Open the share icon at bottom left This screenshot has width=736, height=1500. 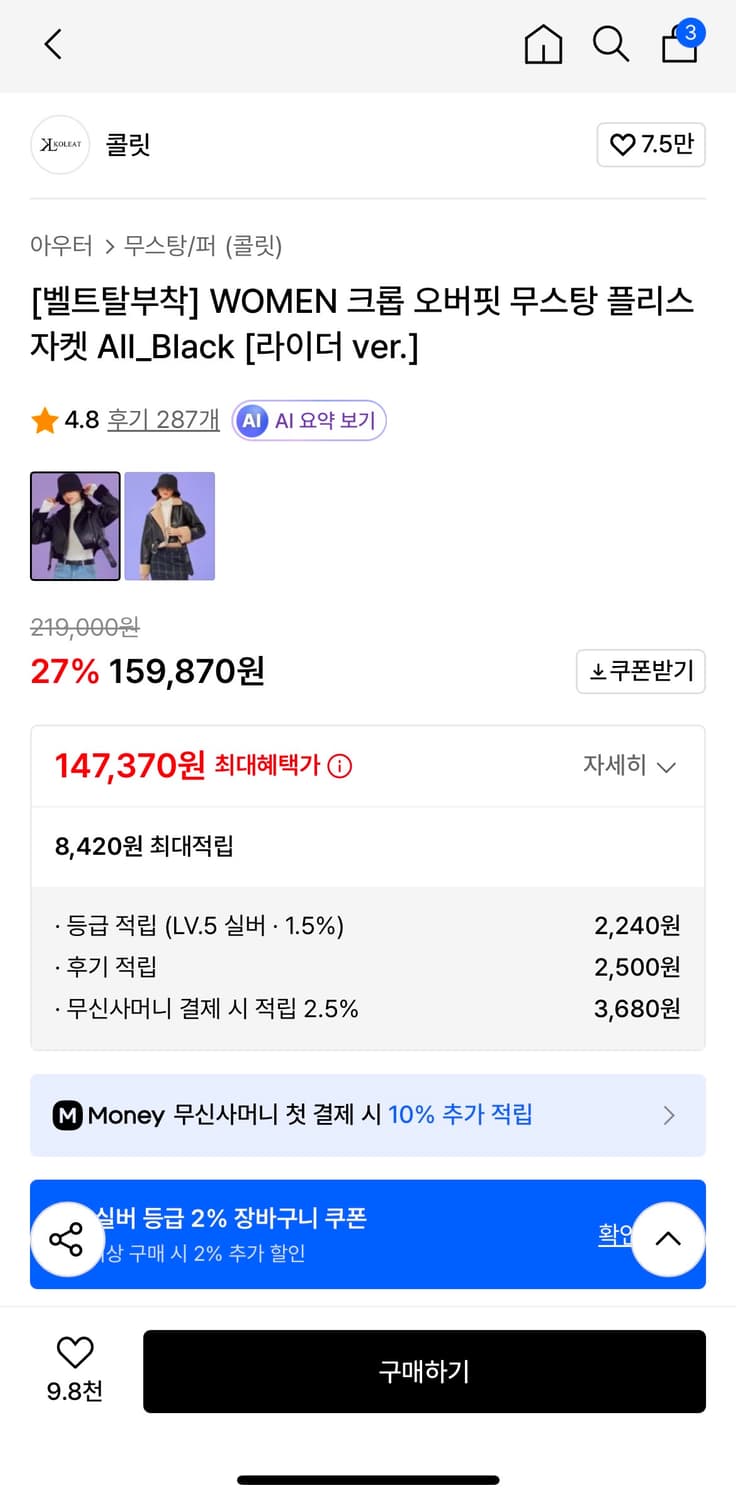(x=67, y=1239)
